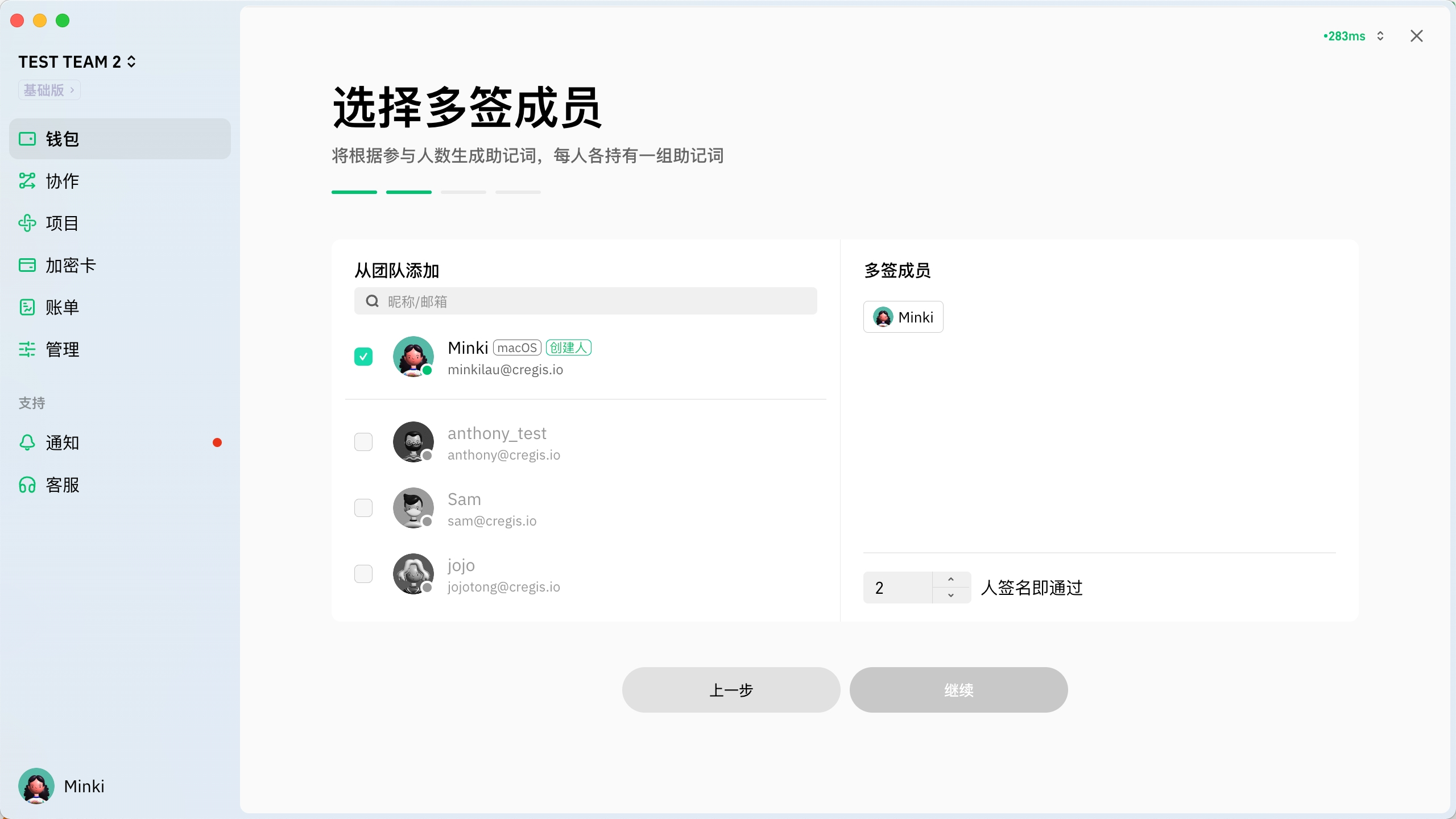Decrease the required signer count

click(951, 595)
